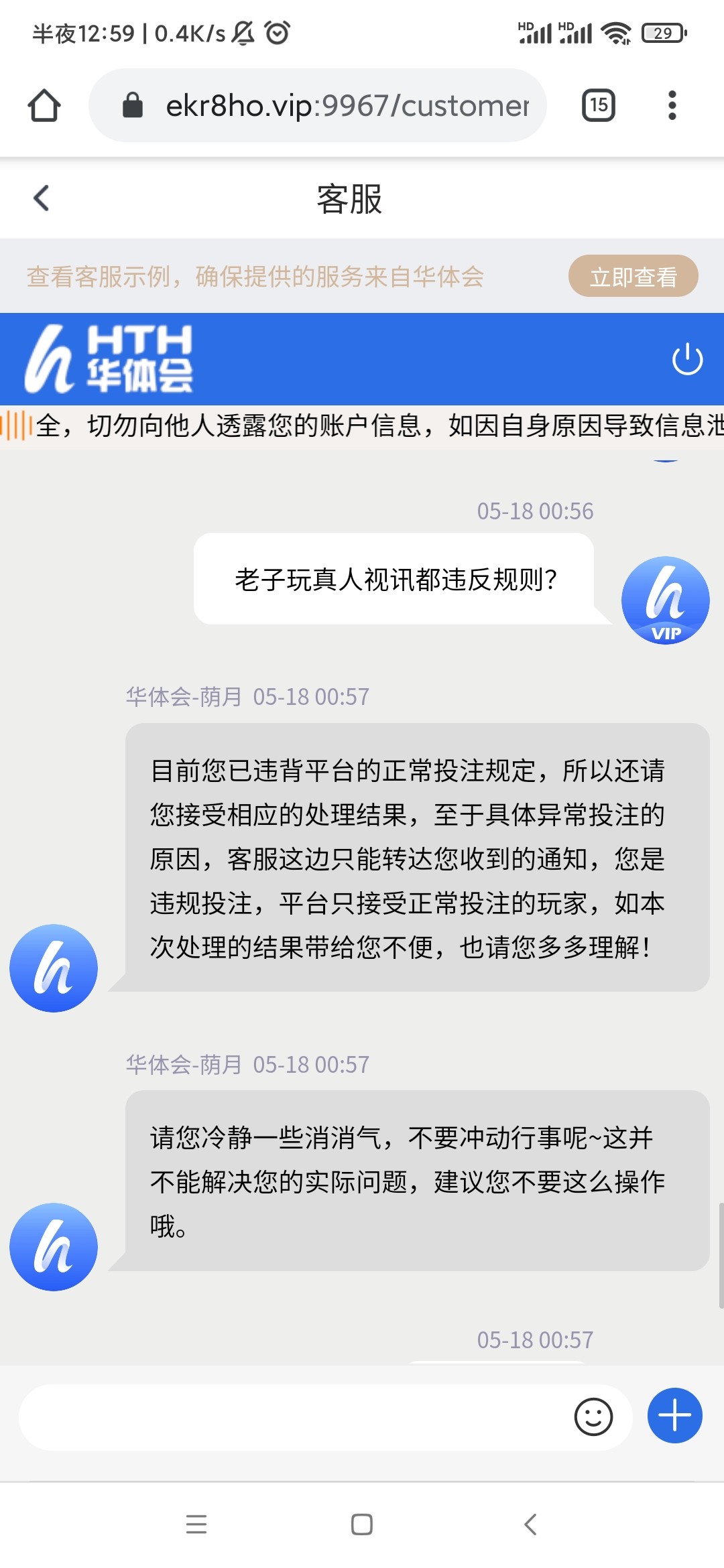Viewport: 724px width, 1568px height.
Task: Open the emoji picker
Action: pyautogui.click(x=593, y=1417)
